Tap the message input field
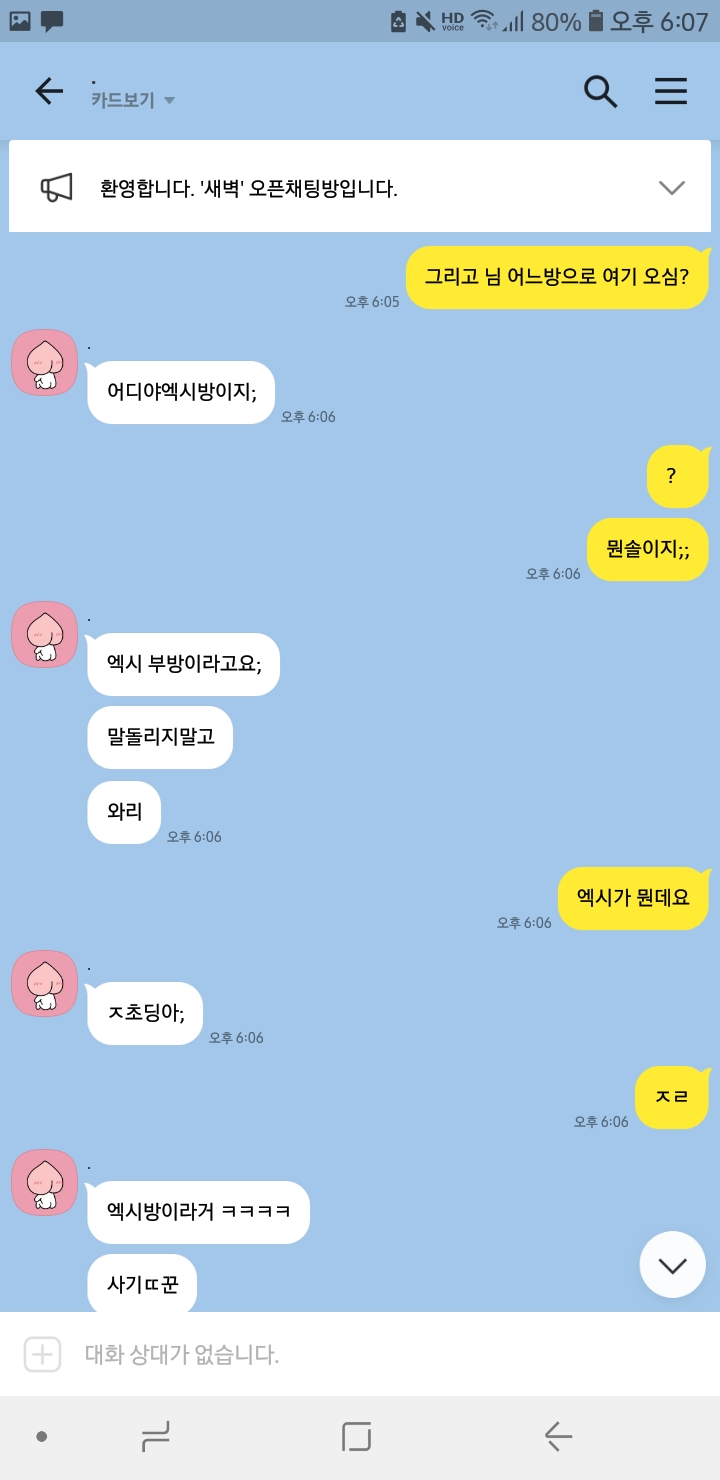 [380, 1354]
